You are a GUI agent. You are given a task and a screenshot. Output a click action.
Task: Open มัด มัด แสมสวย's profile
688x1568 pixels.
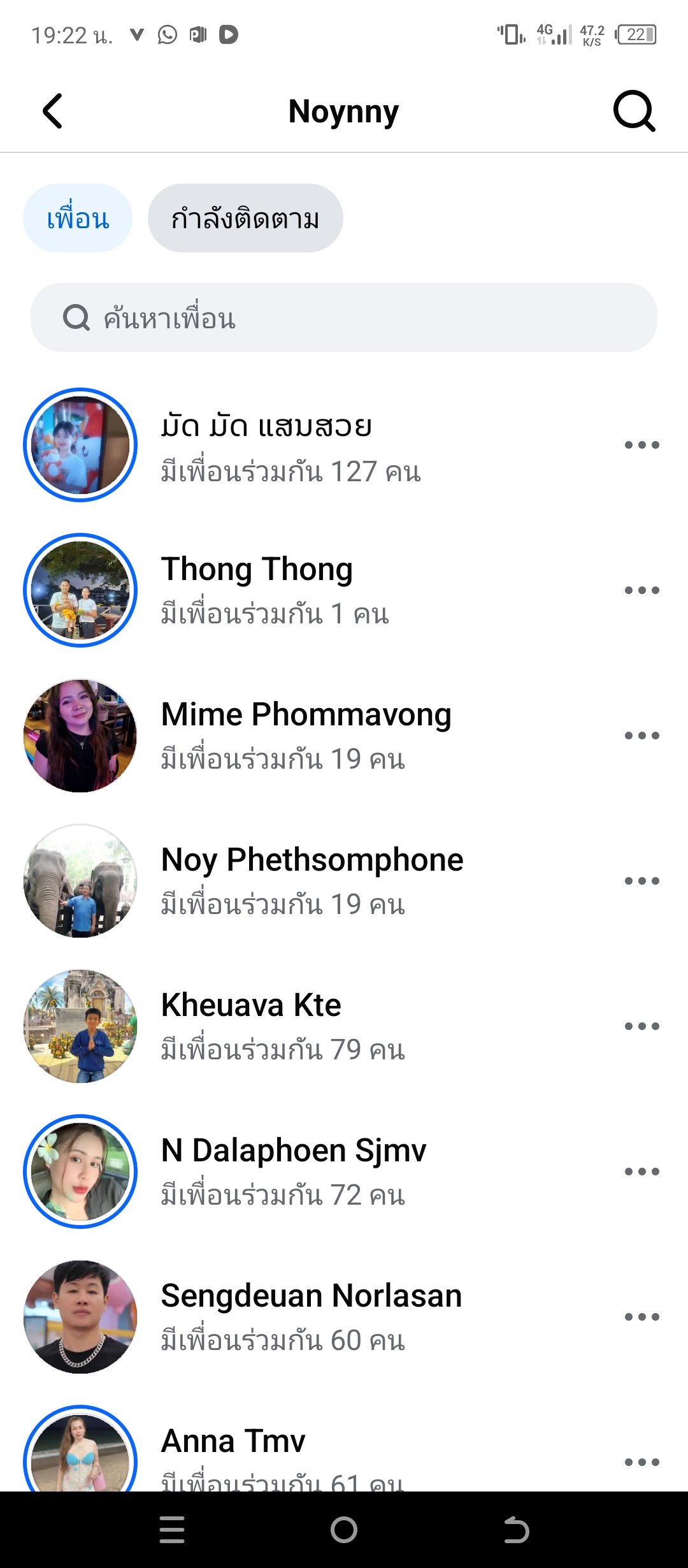pos(266,426)
